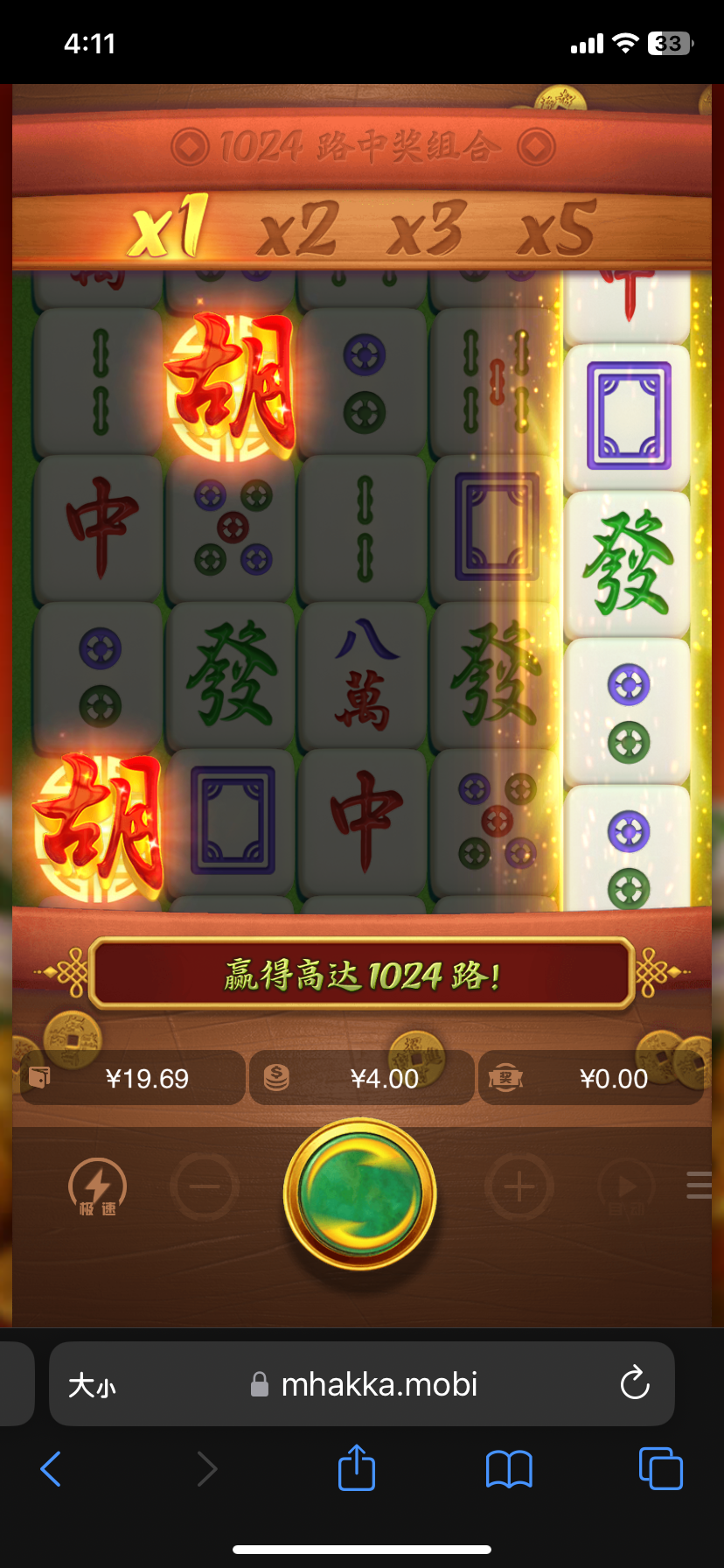Open Safari bookmarks

509,1468
